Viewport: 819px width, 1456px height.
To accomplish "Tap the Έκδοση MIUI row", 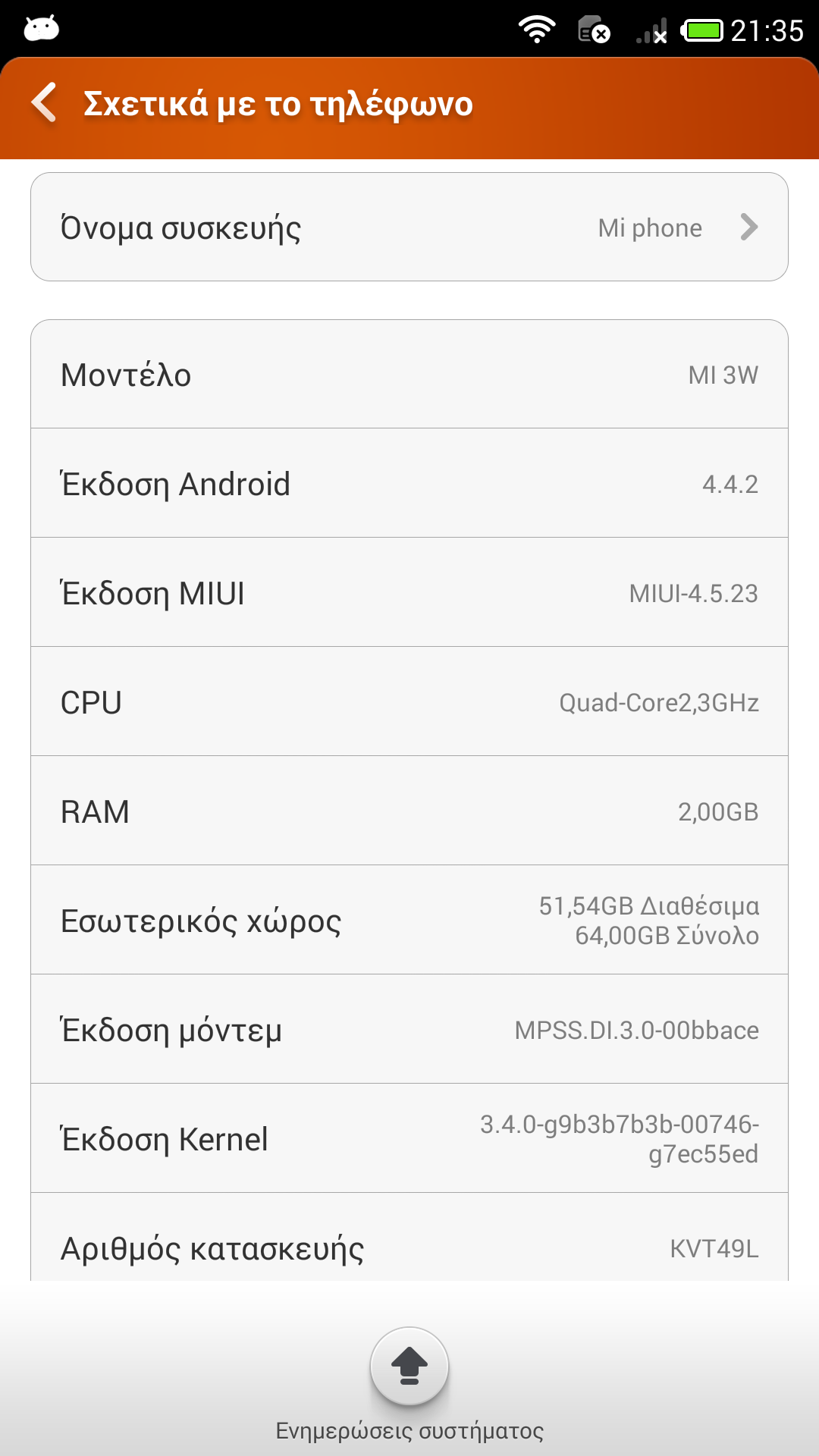I will pyautogui.click(x=409, y=593).
